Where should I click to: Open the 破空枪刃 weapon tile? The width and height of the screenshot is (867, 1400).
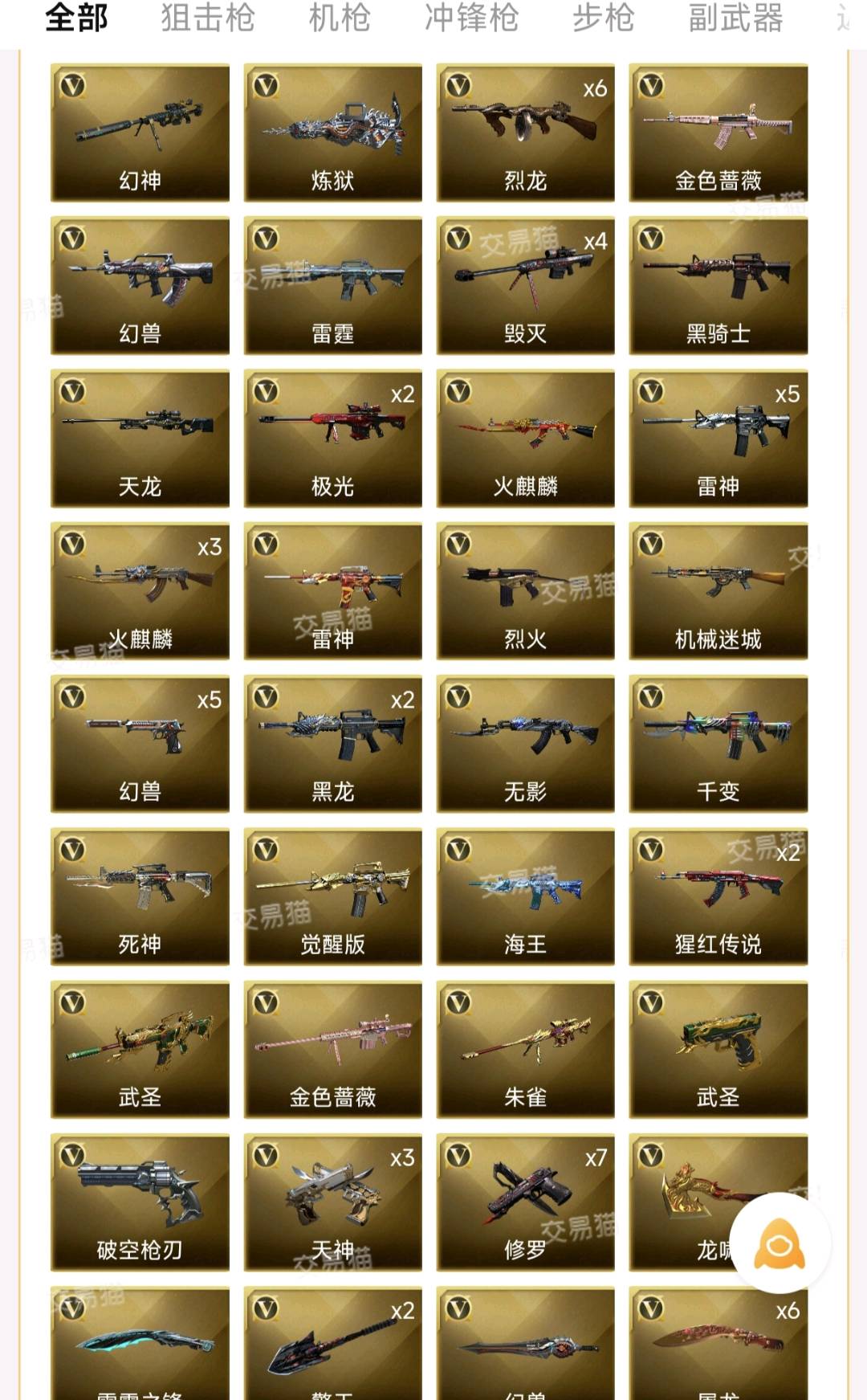[140, 1202]
